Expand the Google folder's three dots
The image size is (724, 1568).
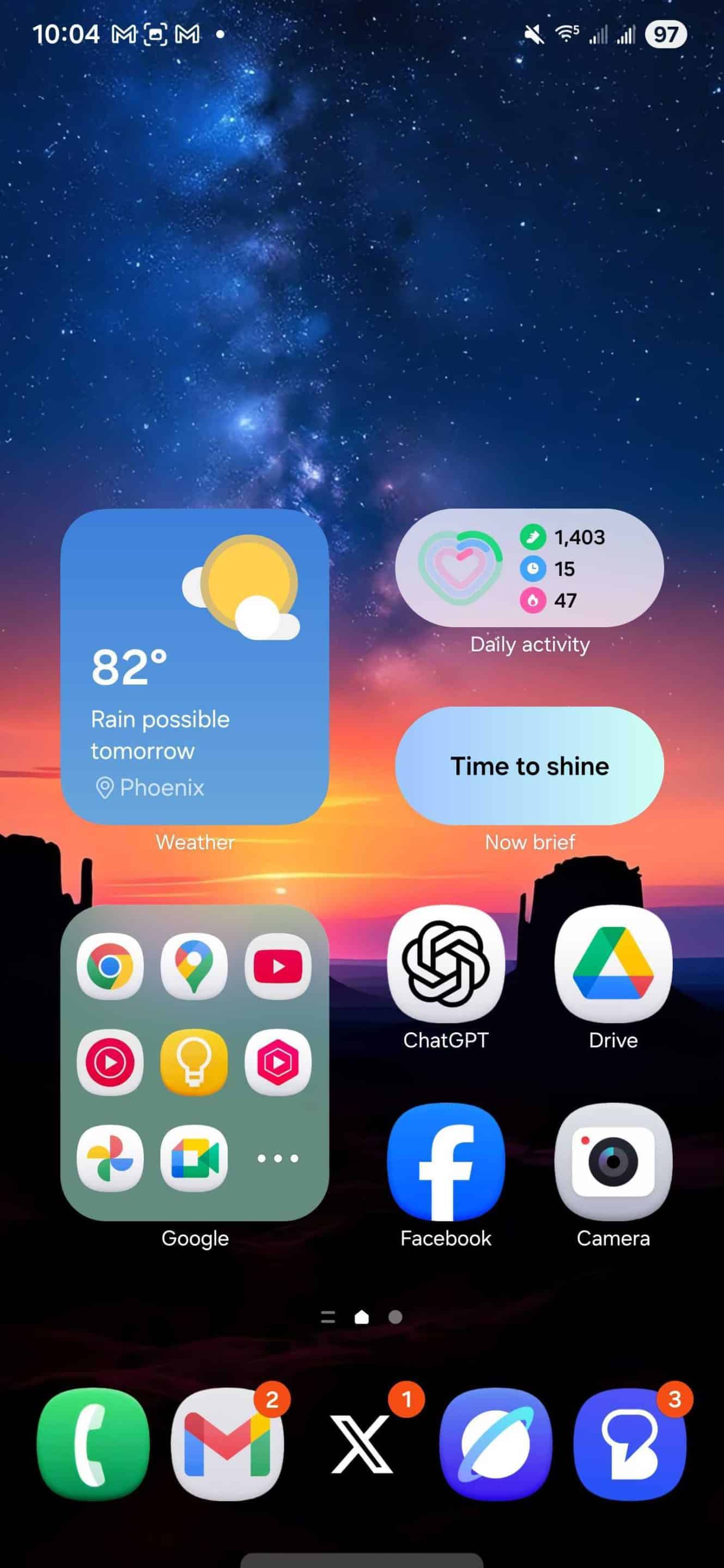278,1157
